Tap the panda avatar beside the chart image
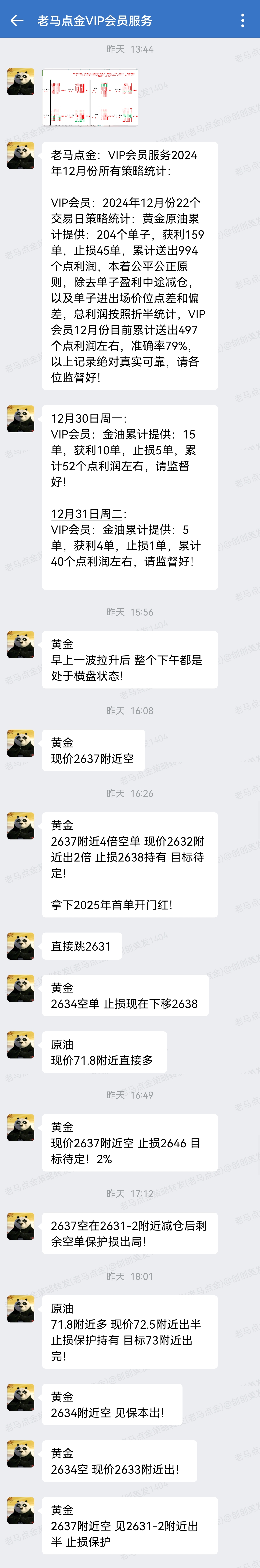 [21, 82]
